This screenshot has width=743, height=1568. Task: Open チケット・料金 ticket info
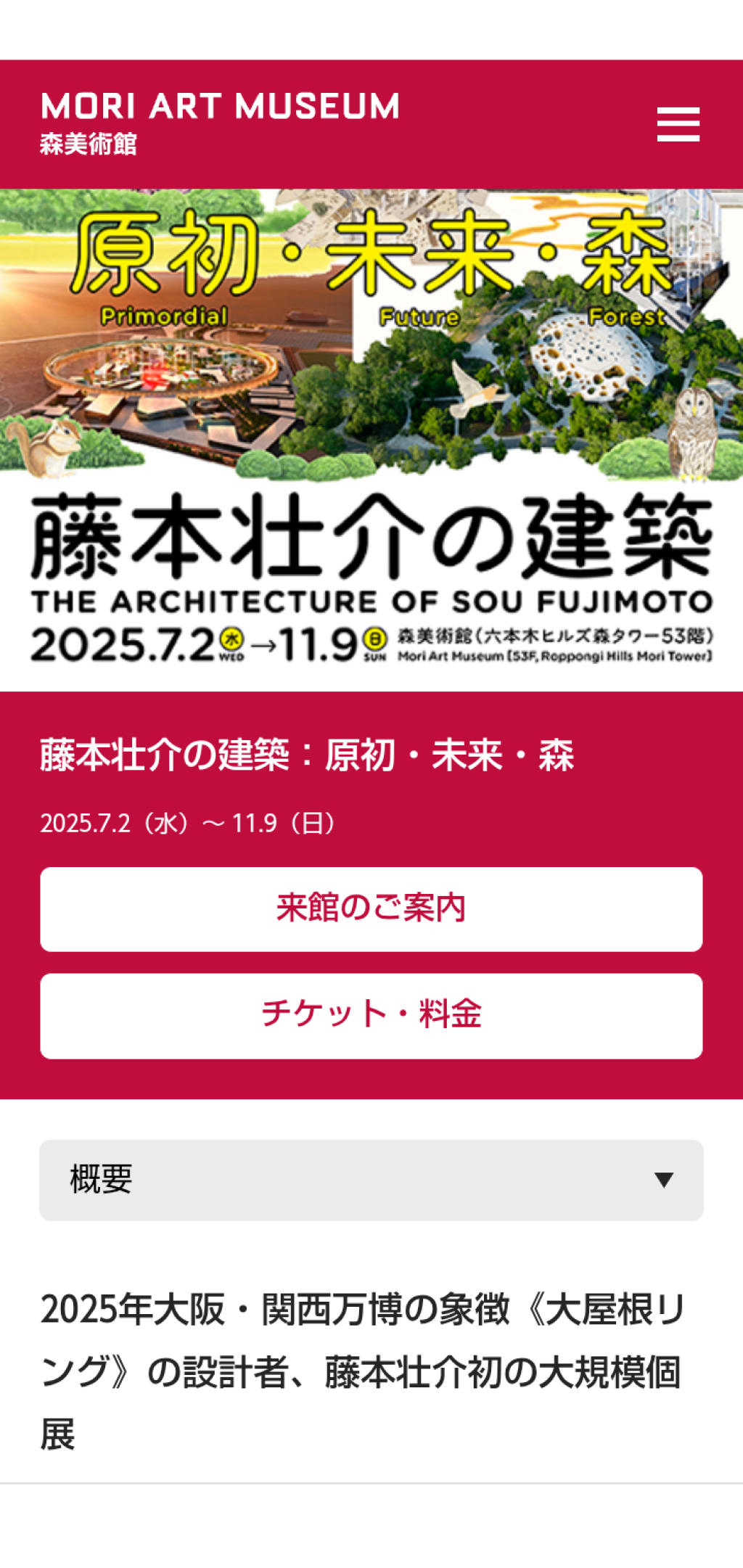pyautogui.click(x=371, y=1015)
